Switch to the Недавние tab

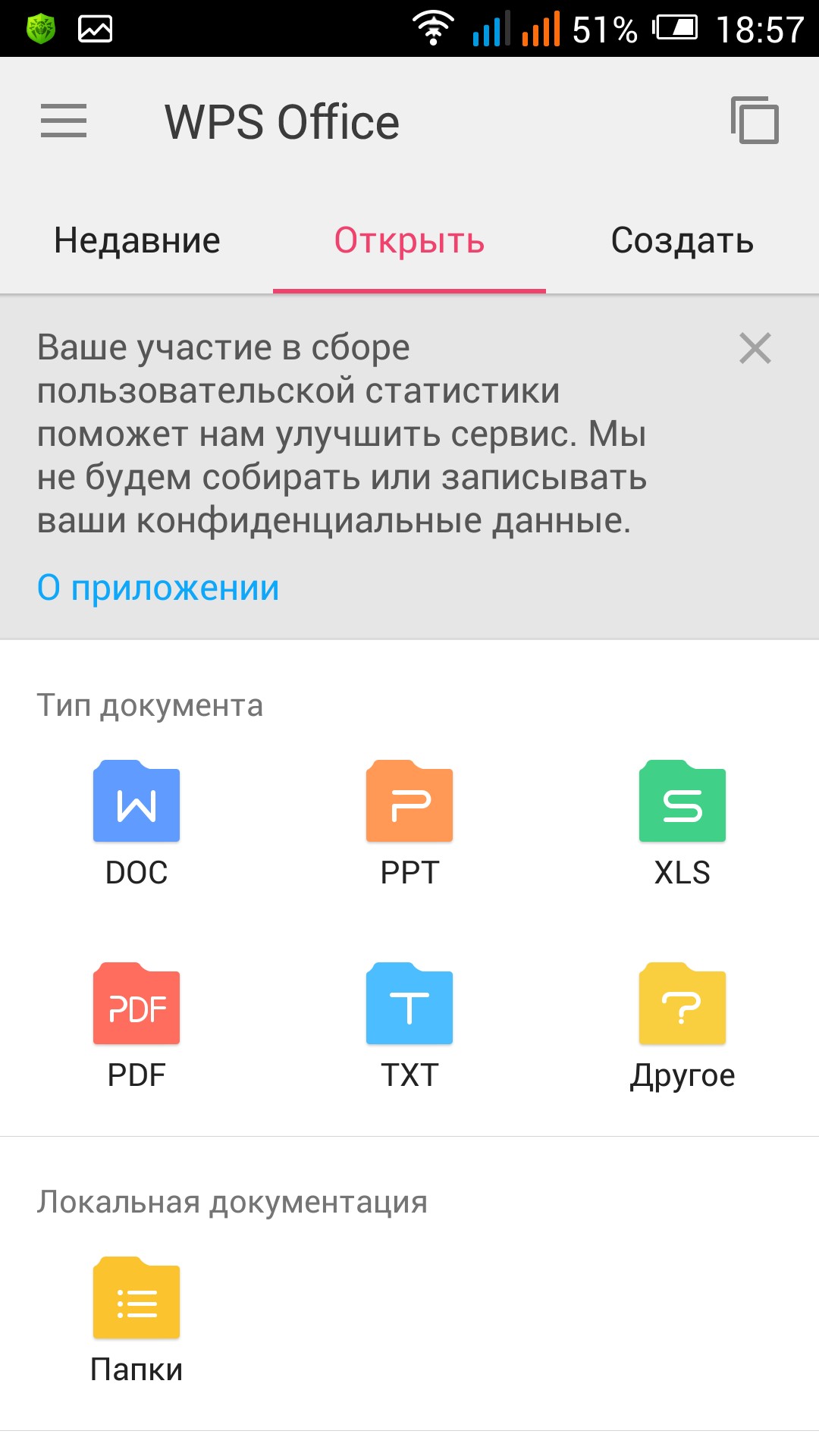tap(136, 241)
